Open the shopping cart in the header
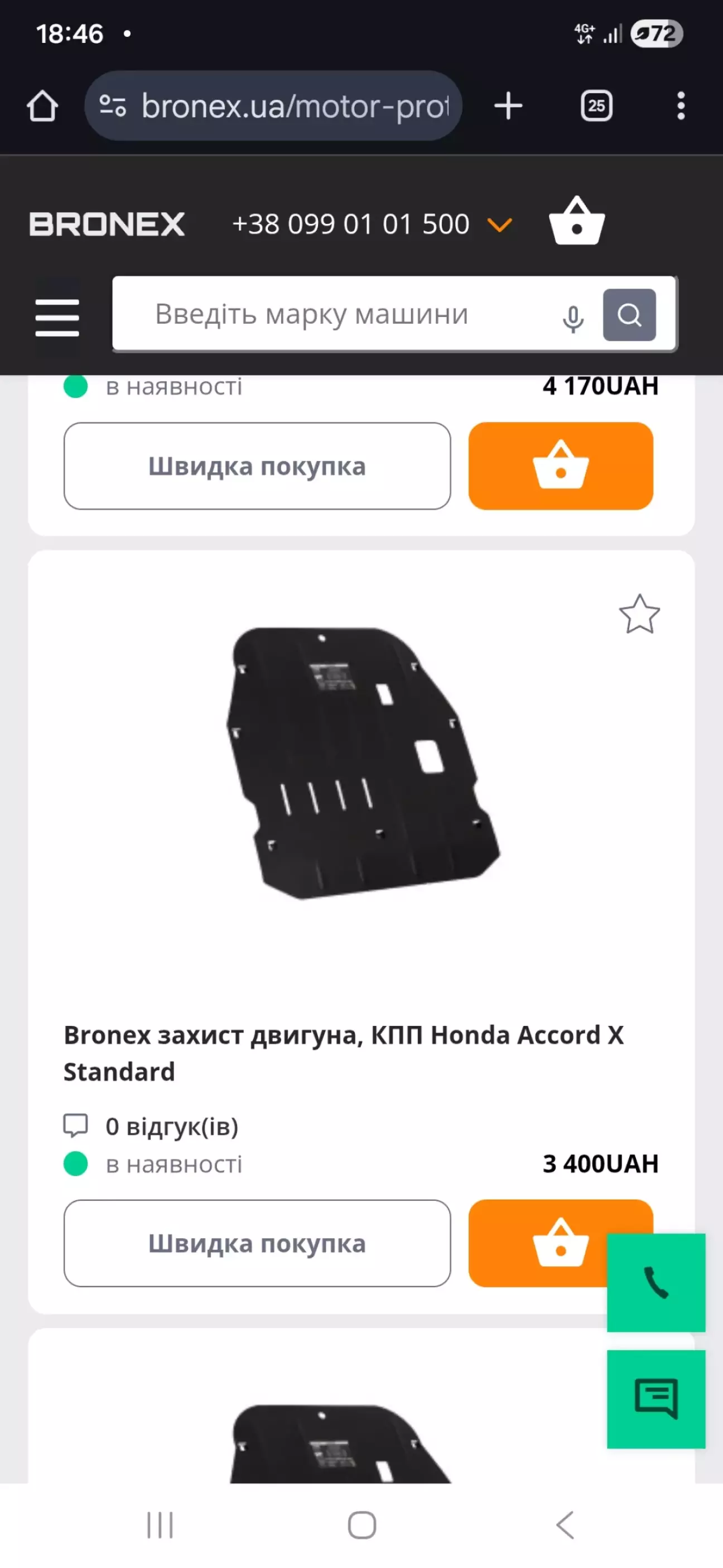 [576, 222]
